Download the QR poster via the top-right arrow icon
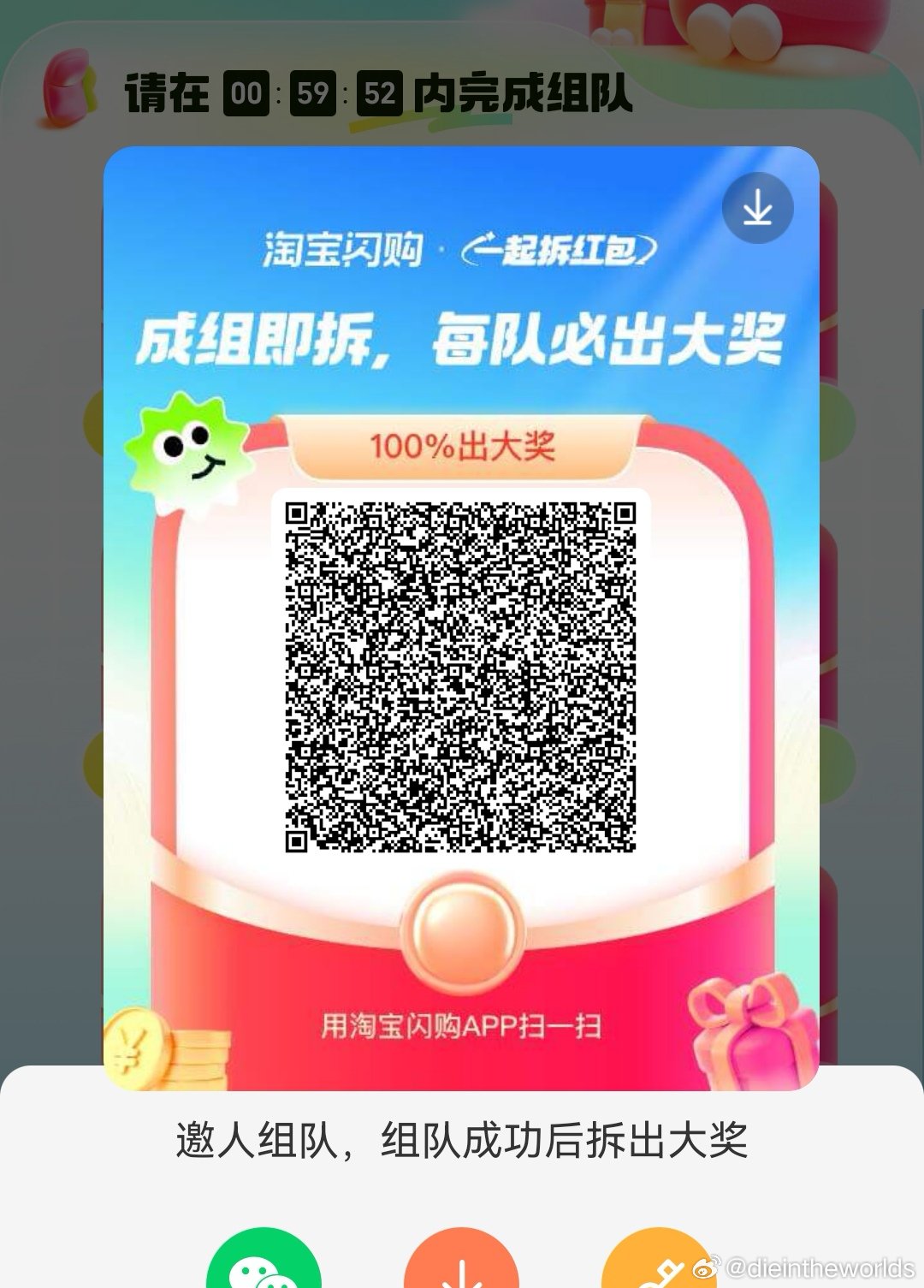The width and height of the screenshot is (924, 1288). [x=757, y=208]
